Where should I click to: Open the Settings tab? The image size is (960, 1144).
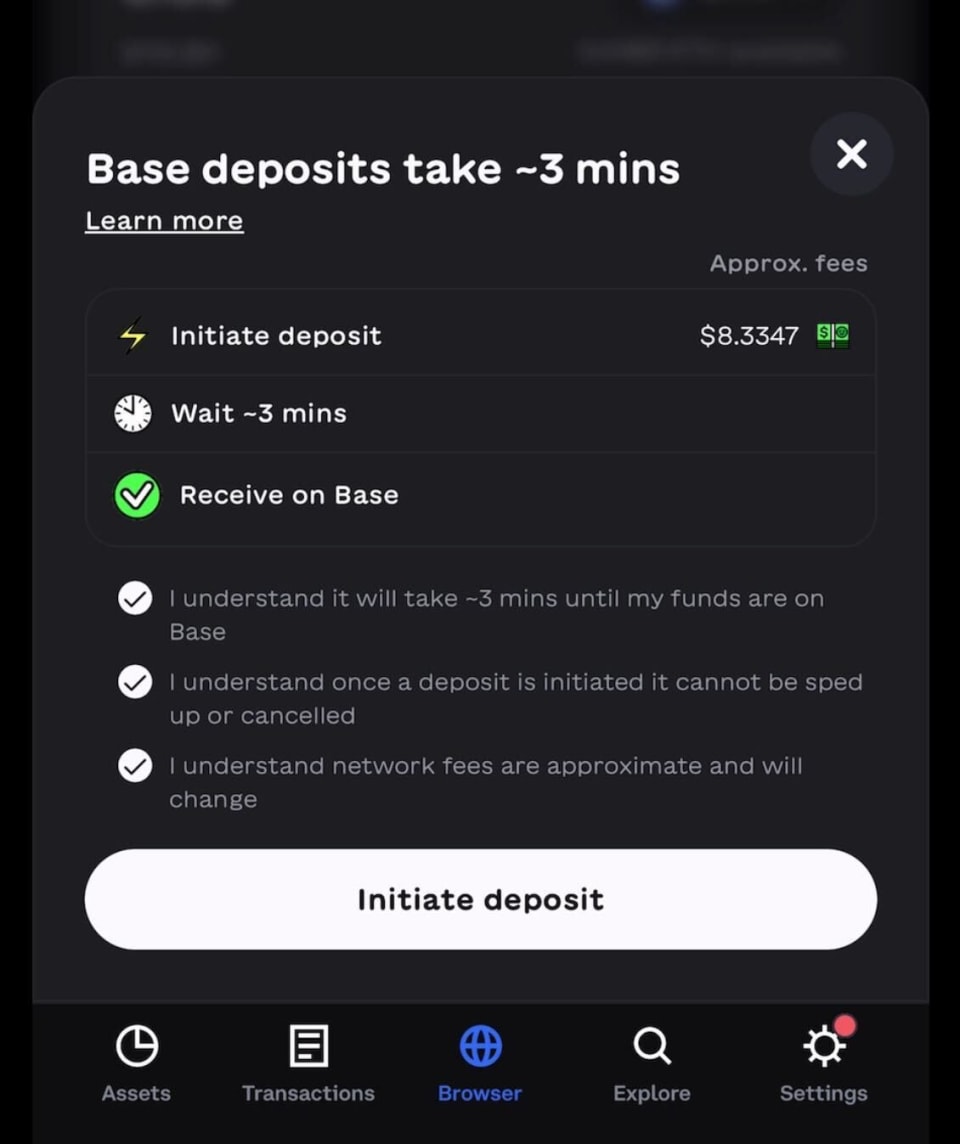tap(823, 1064)
